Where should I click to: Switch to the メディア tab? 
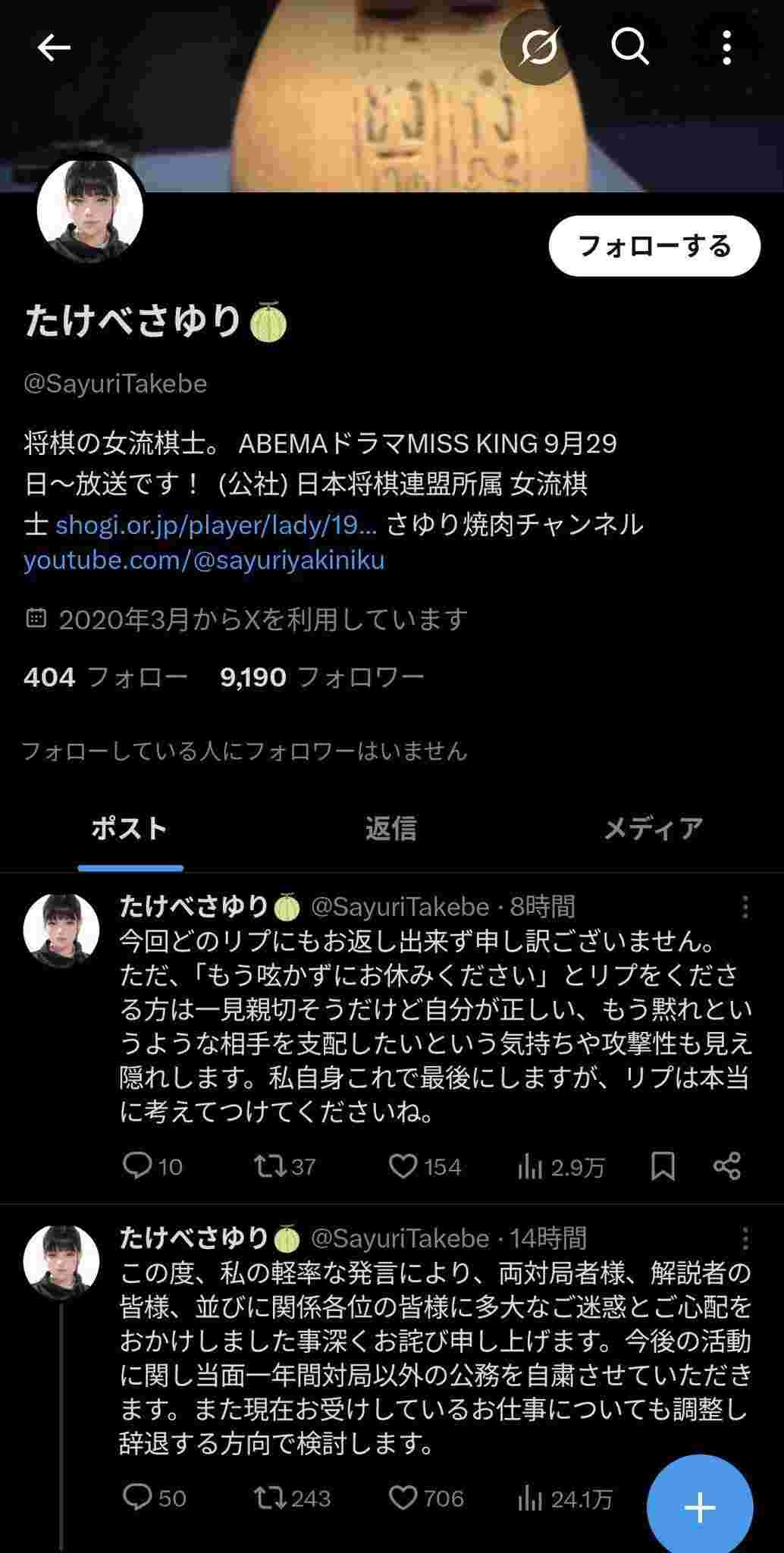pyautogui.click(x=653, y=828)
